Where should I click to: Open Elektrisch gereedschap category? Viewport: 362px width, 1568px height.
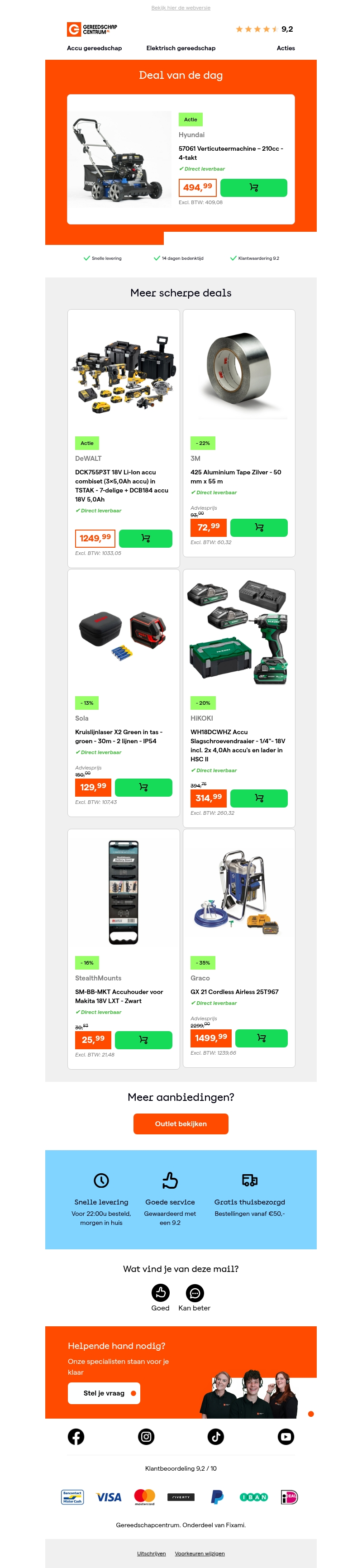pos(181,48)
